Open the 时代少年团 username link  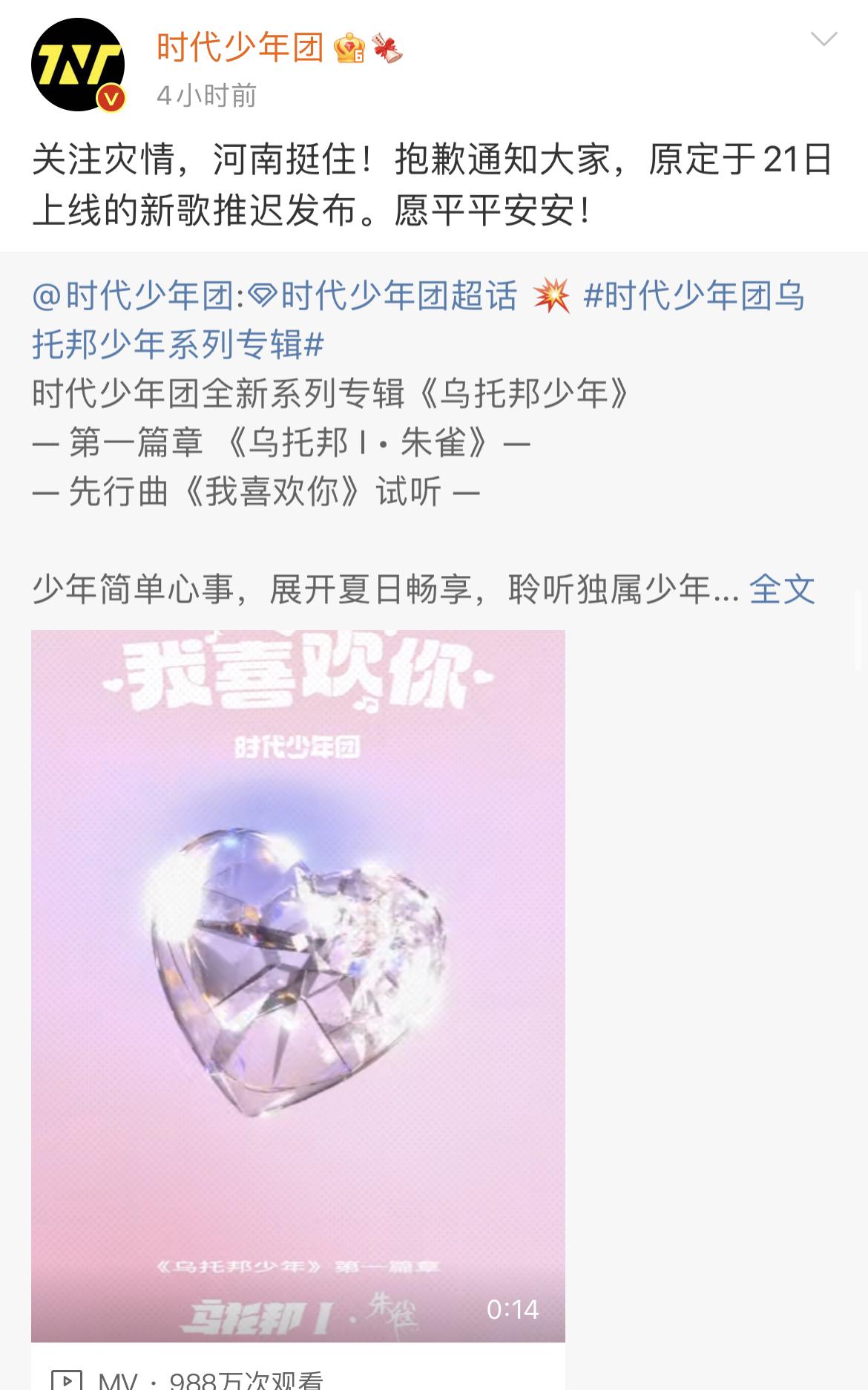pyautogui.click(x=240, y=48)
